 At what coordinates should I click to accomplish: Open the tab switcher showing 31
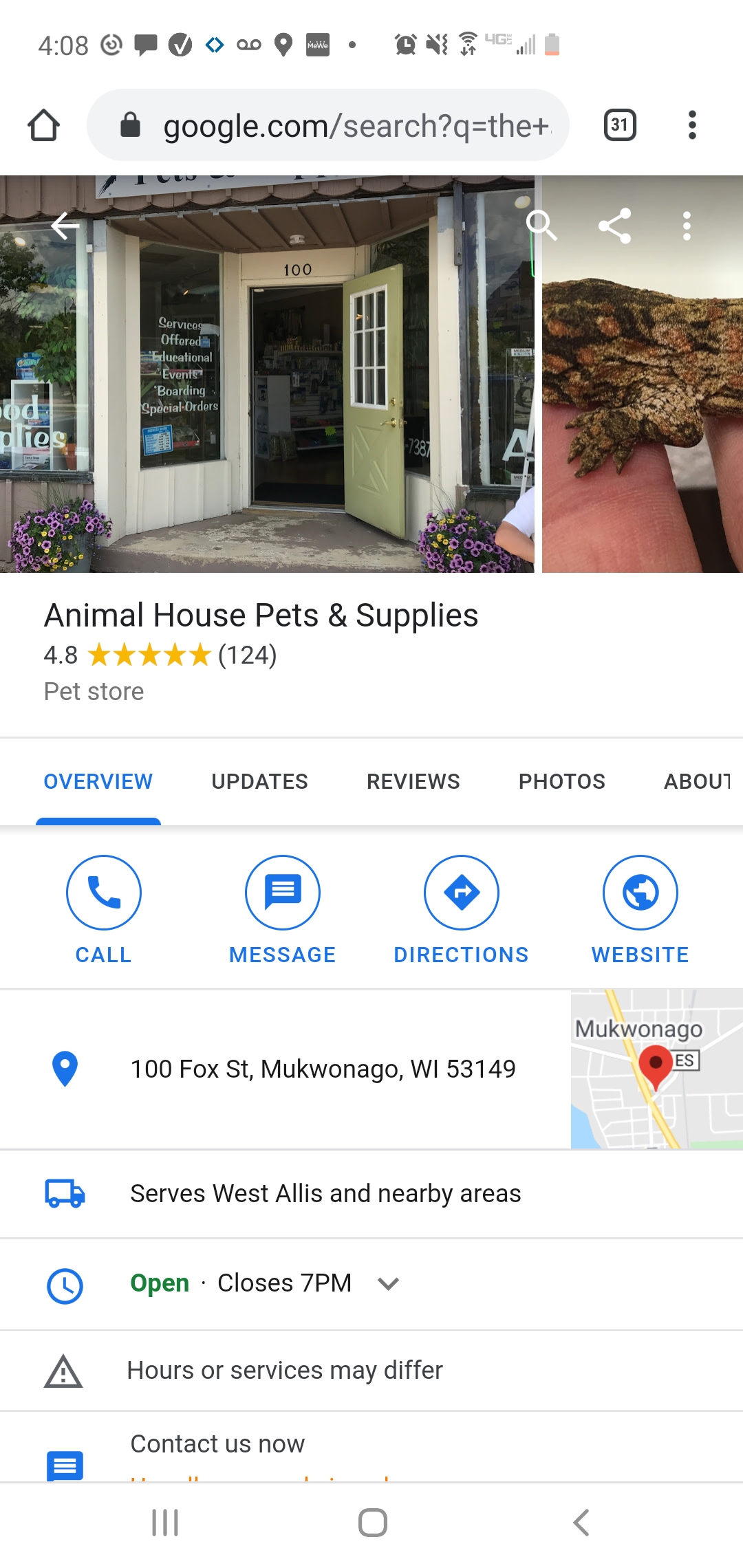click(619, 125)
